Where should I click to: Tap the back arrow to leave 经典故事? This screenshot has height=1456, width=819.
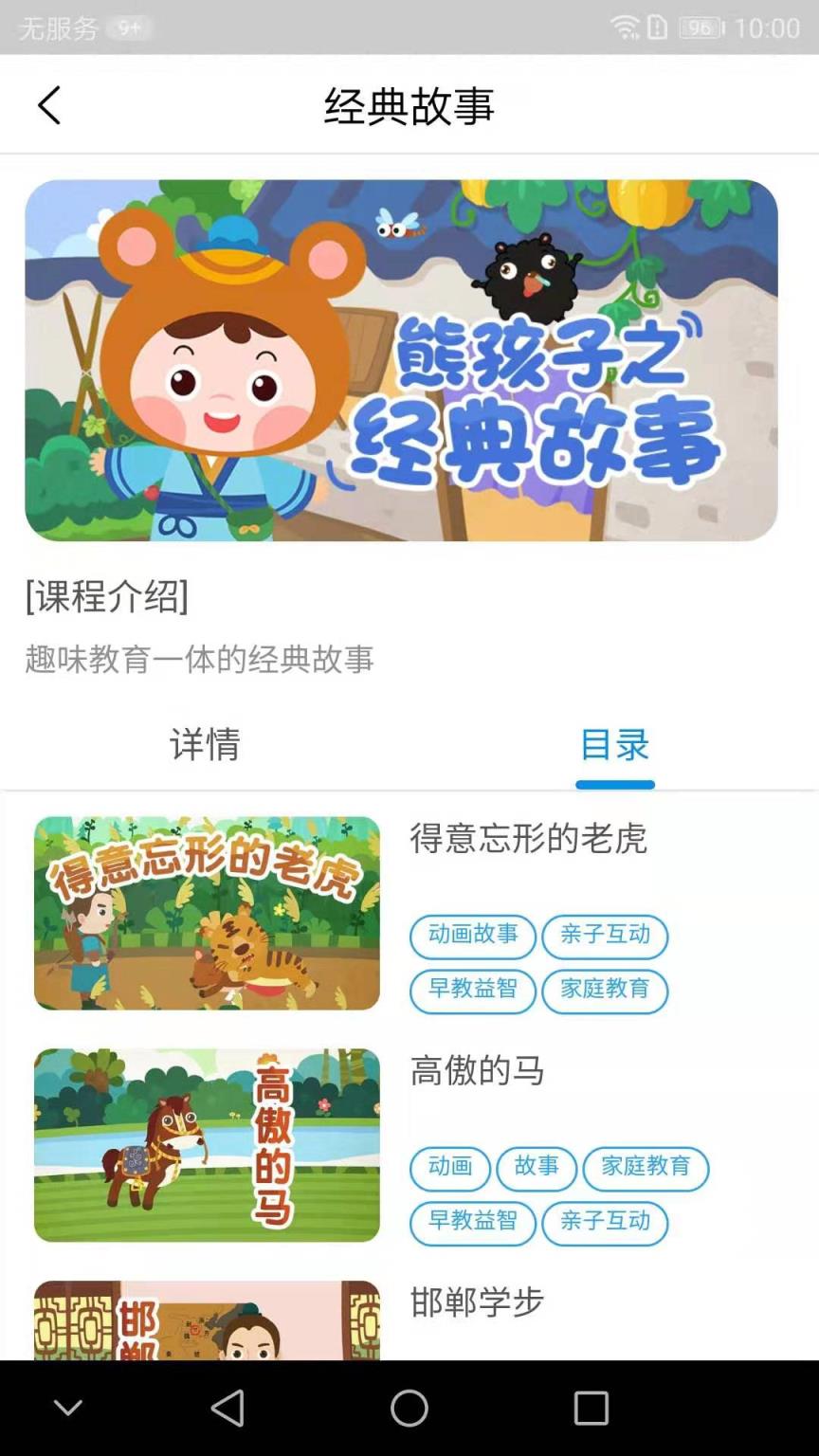[49, 106]
